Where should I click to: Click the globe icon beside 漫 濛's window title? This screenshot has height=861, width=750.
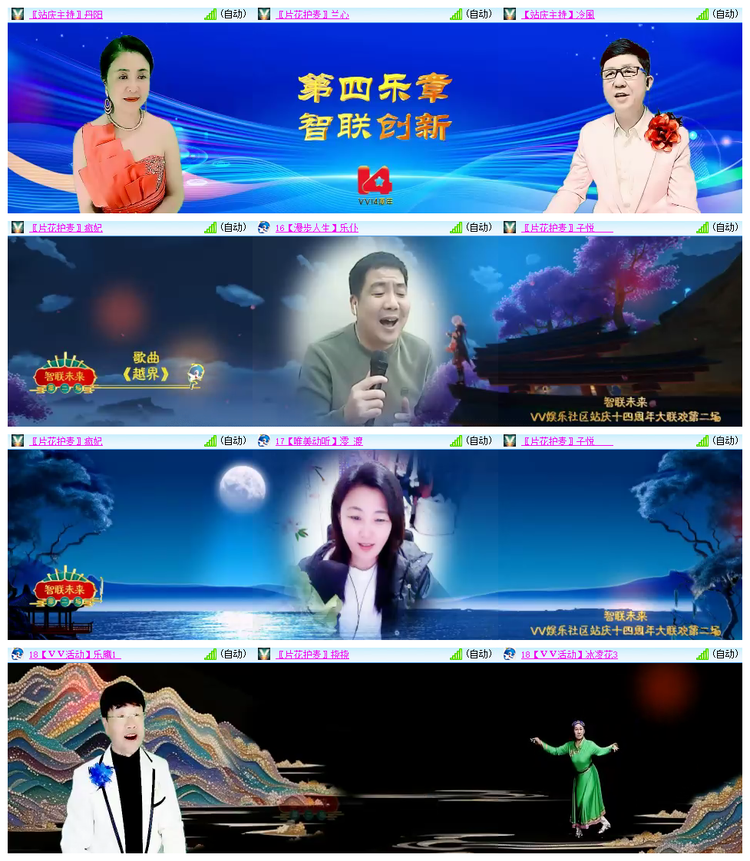pos(264,438)
